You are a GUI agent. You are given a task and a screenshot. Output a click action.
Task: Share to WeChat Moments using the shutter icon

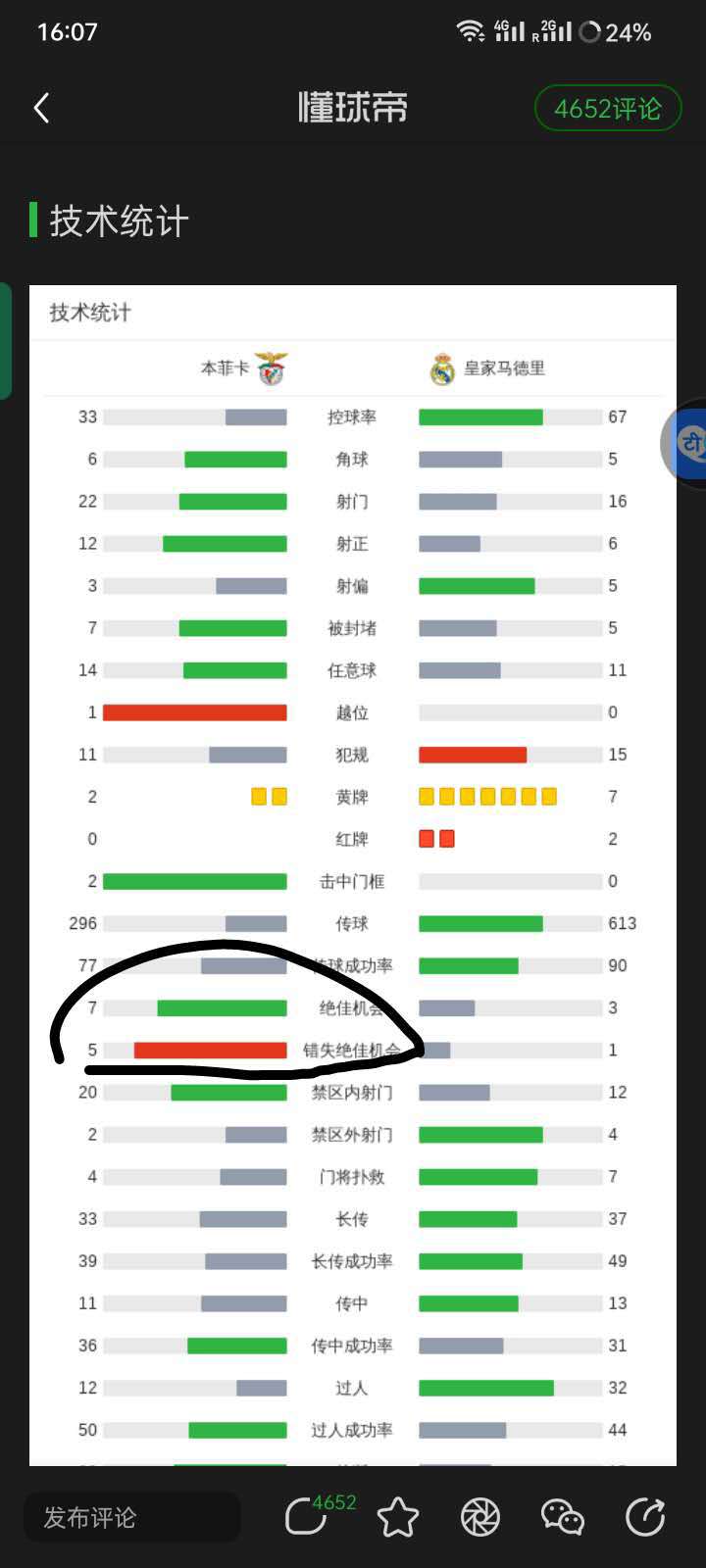point(479,1517)
